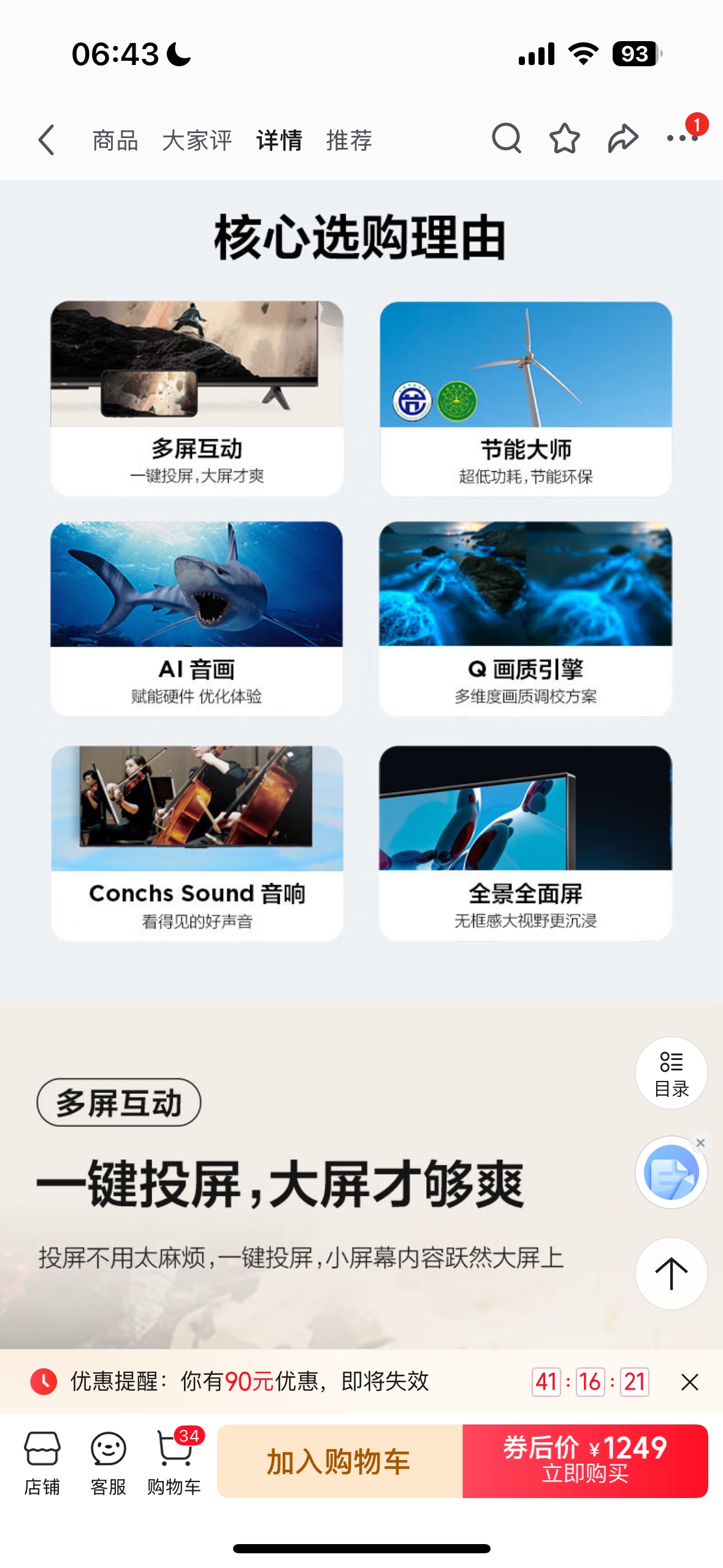
Task: Open the 购物车 shopping cart
Action: 174,1462
